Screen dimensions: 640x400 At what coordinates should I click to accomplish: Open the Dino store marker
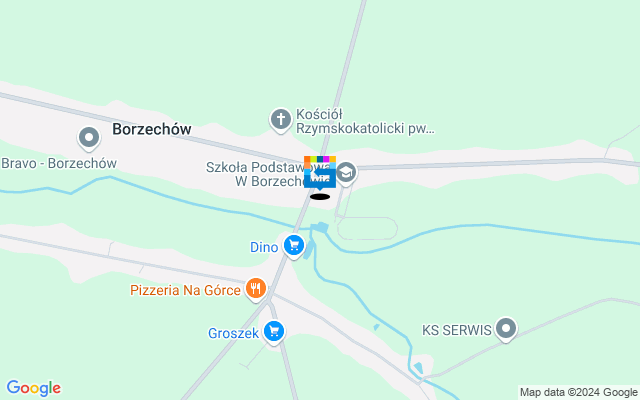293,245
